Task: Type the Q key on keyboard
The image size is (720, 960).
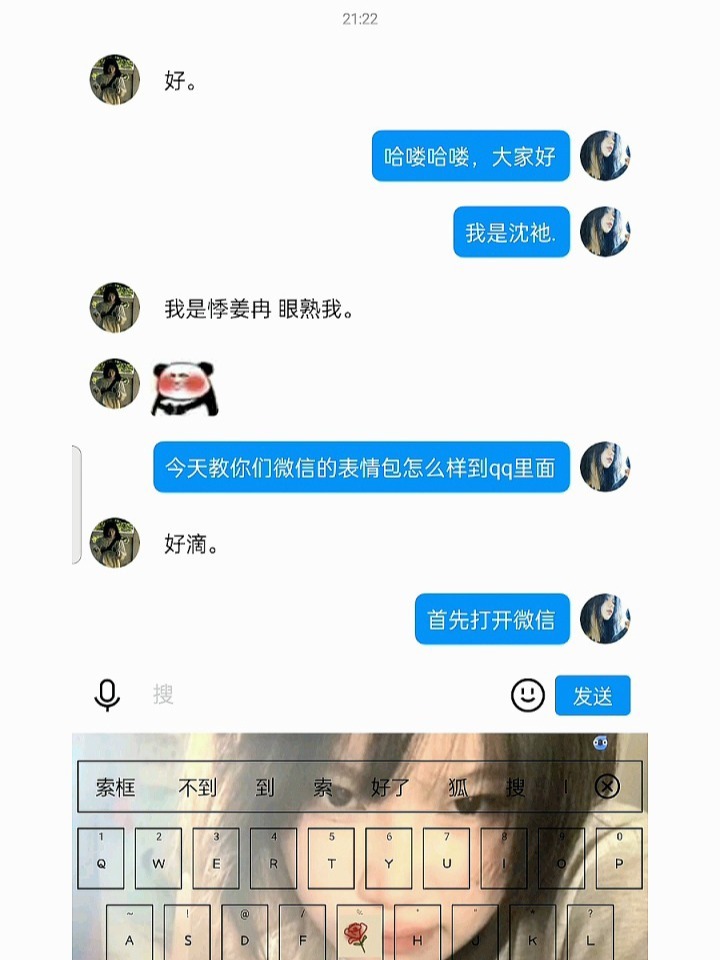Action: point(101,858)
